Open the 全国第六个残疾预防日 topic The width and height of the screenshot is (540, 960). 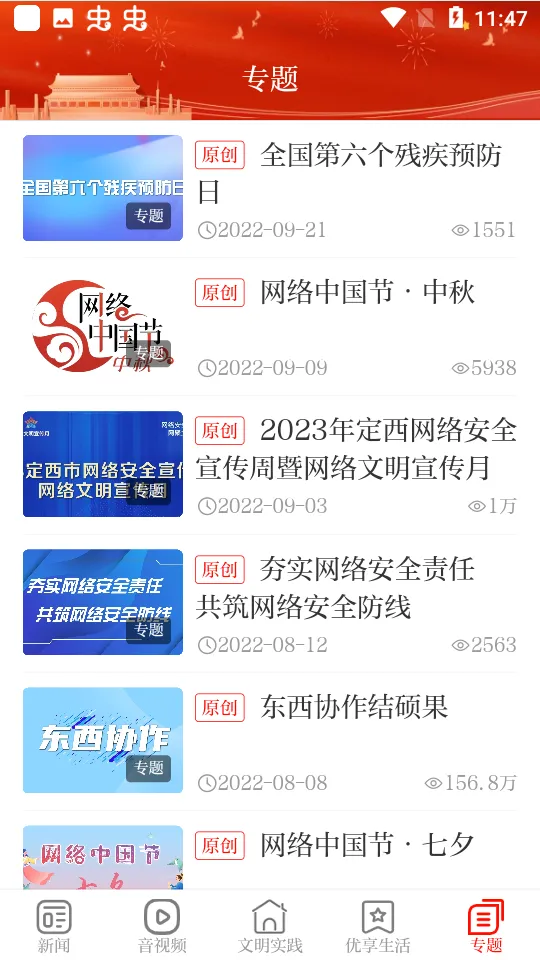click(x=270, y=188)
